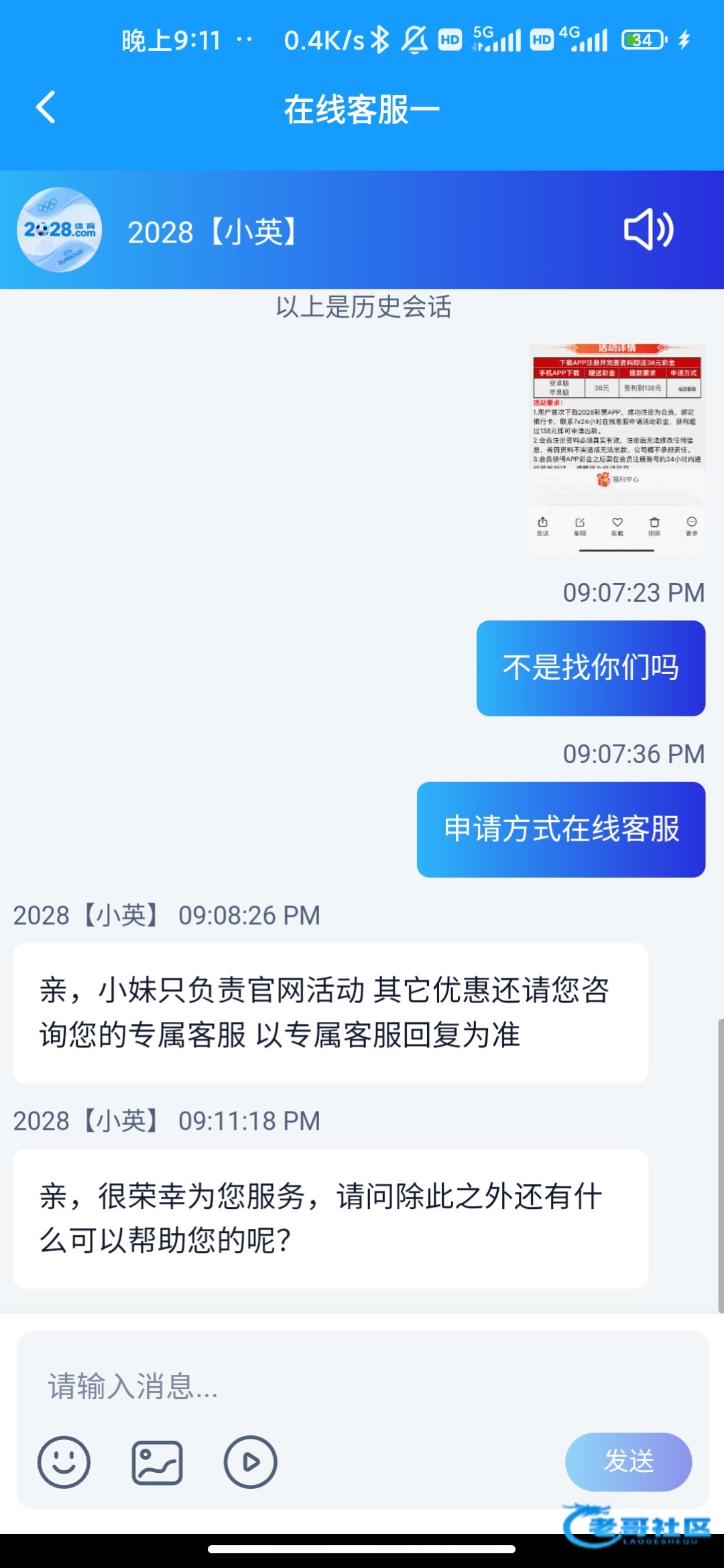Attach a picture to the chat
Screen dimensions: 724x1568
click(157, 1462)
